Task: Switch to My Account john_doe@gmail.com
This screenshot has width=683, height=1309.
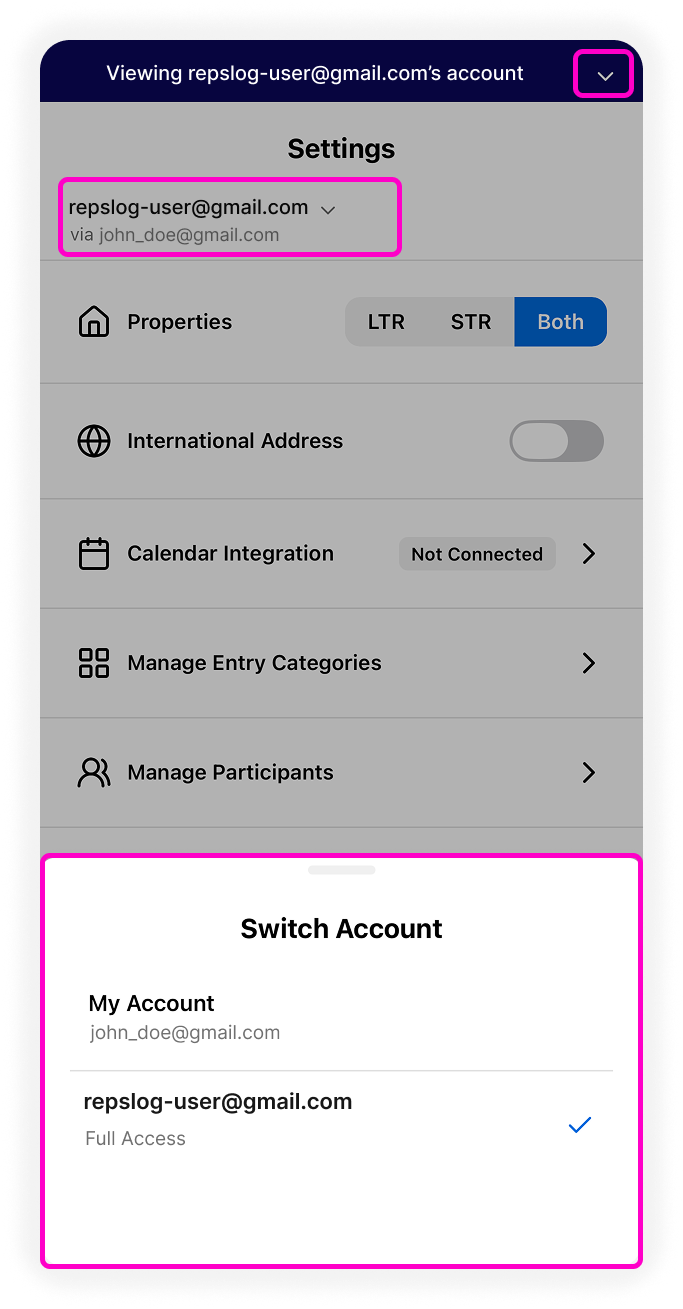Action: coord(340,1017)
